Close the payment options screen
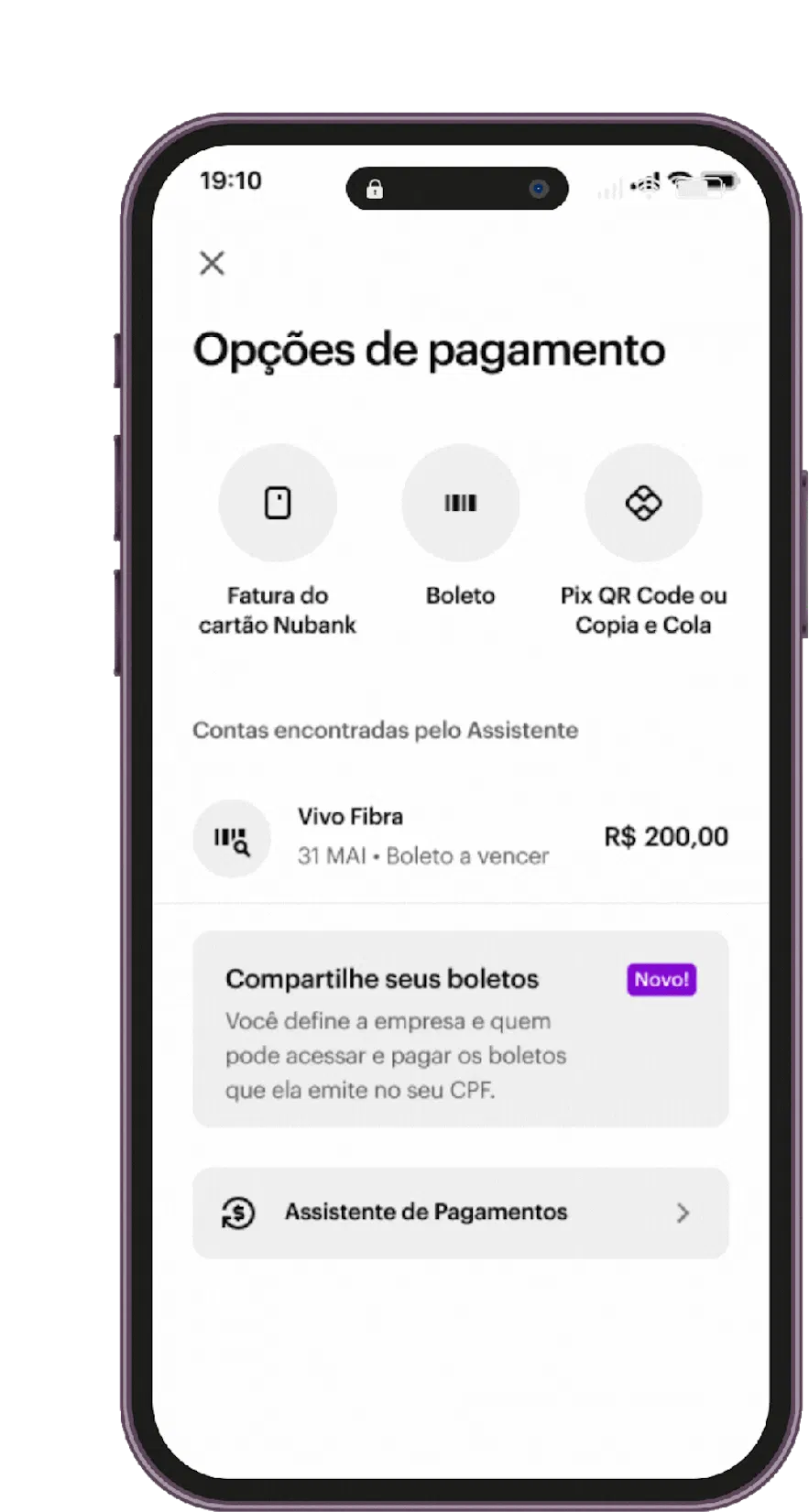Viewport: 809px width, 1512px height. click(212, 264)
